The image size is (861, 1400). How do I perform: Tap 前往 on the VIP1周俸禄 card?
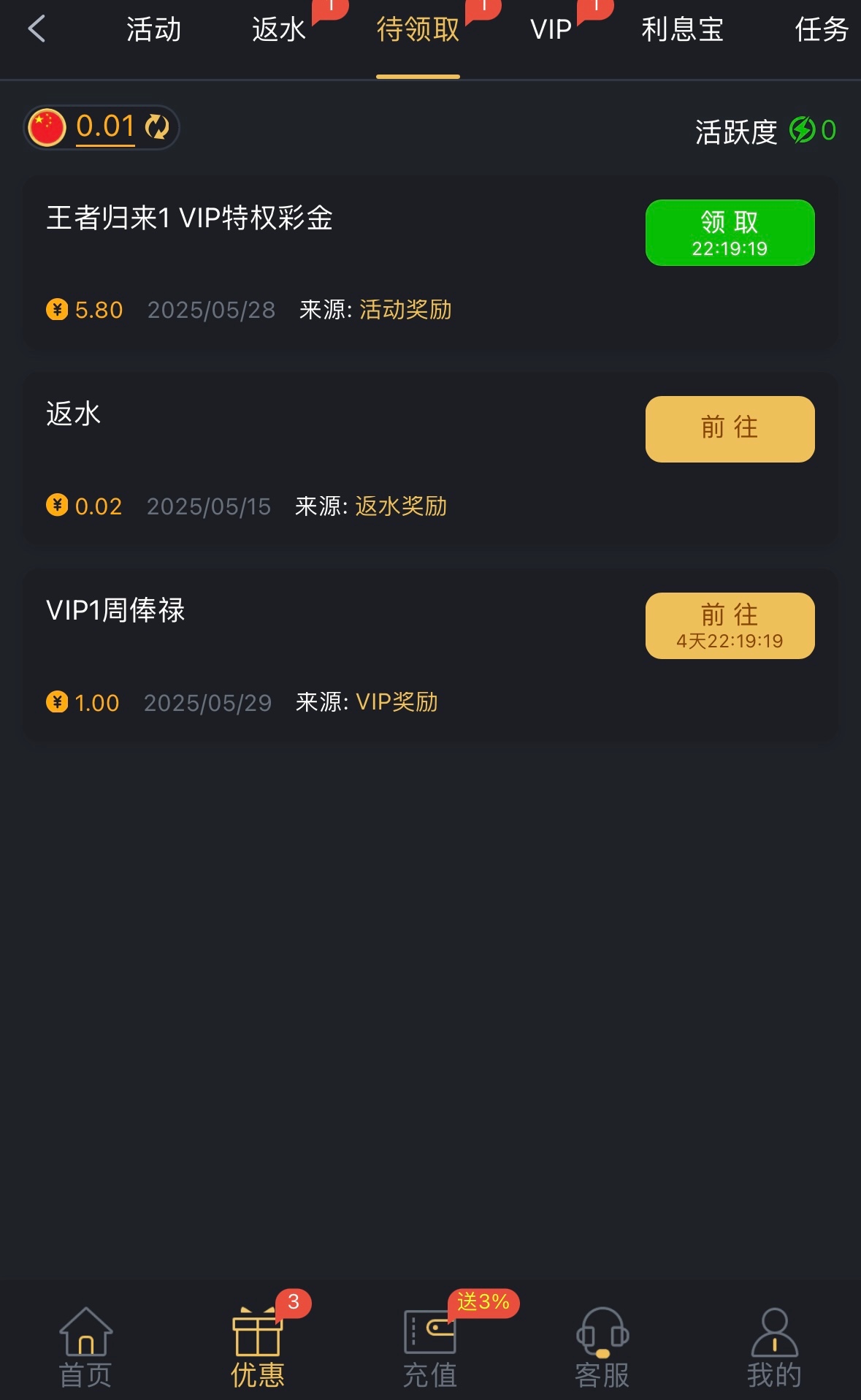pos(730,625)
